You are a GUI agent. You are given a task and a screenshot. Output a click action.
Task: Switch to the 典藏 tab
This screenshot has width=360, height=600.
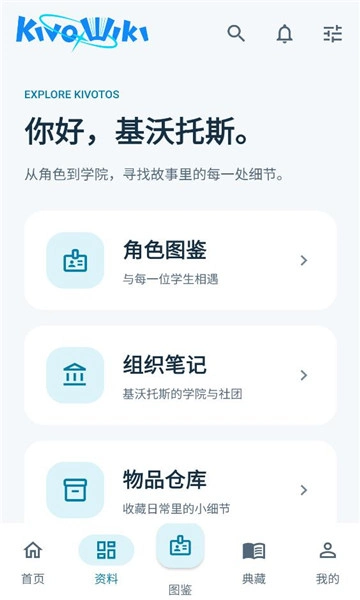254,562
